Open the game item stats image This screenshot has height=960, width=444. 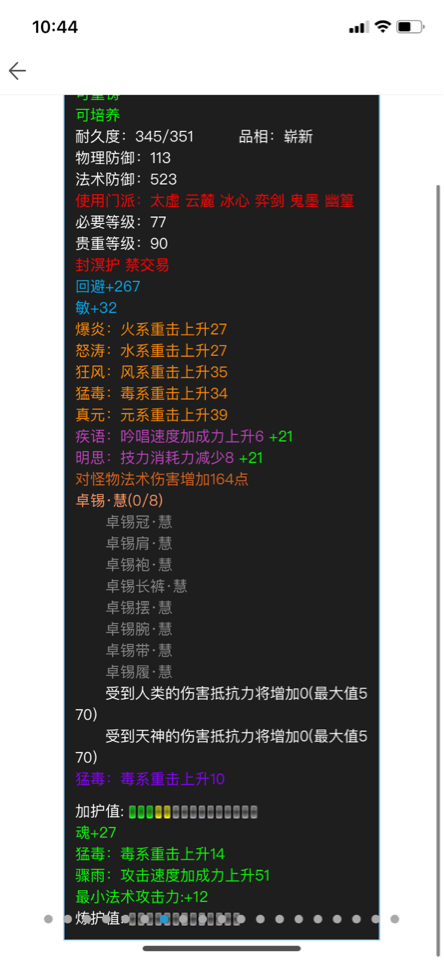[x=222, y=517]
